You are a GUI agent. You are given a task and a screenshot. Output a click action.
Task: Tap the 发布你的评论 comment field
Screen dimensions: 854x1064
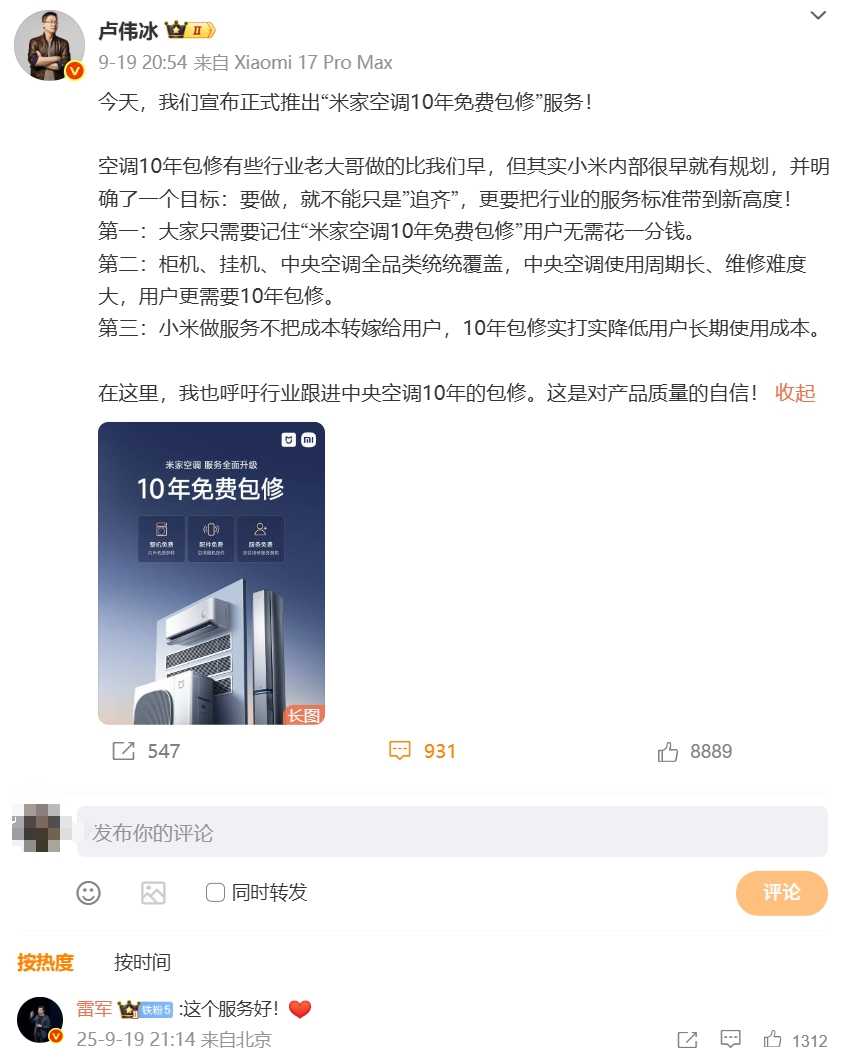(x=452, y=832)
